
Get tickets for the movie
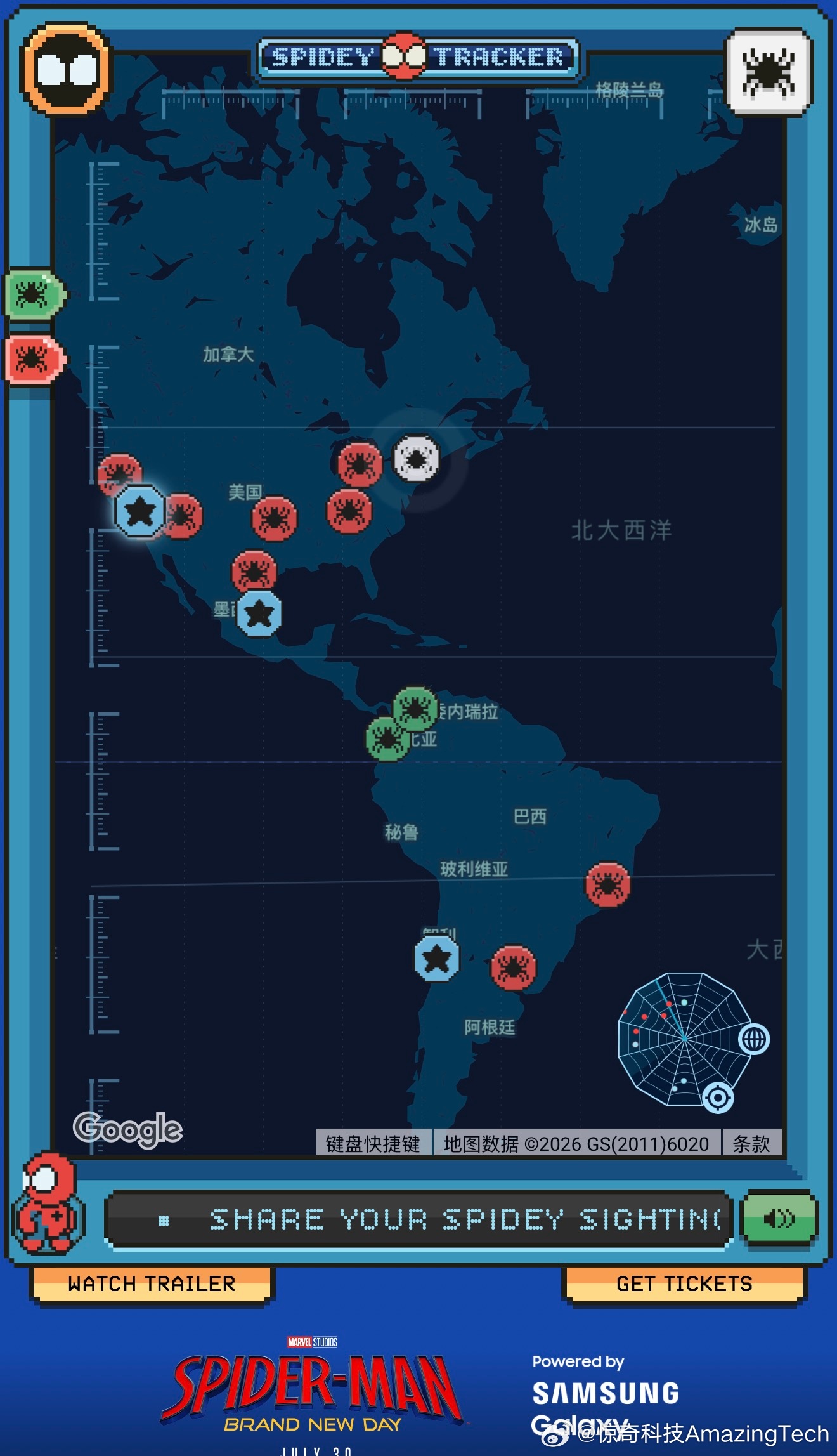click(x=684, y=1284)
